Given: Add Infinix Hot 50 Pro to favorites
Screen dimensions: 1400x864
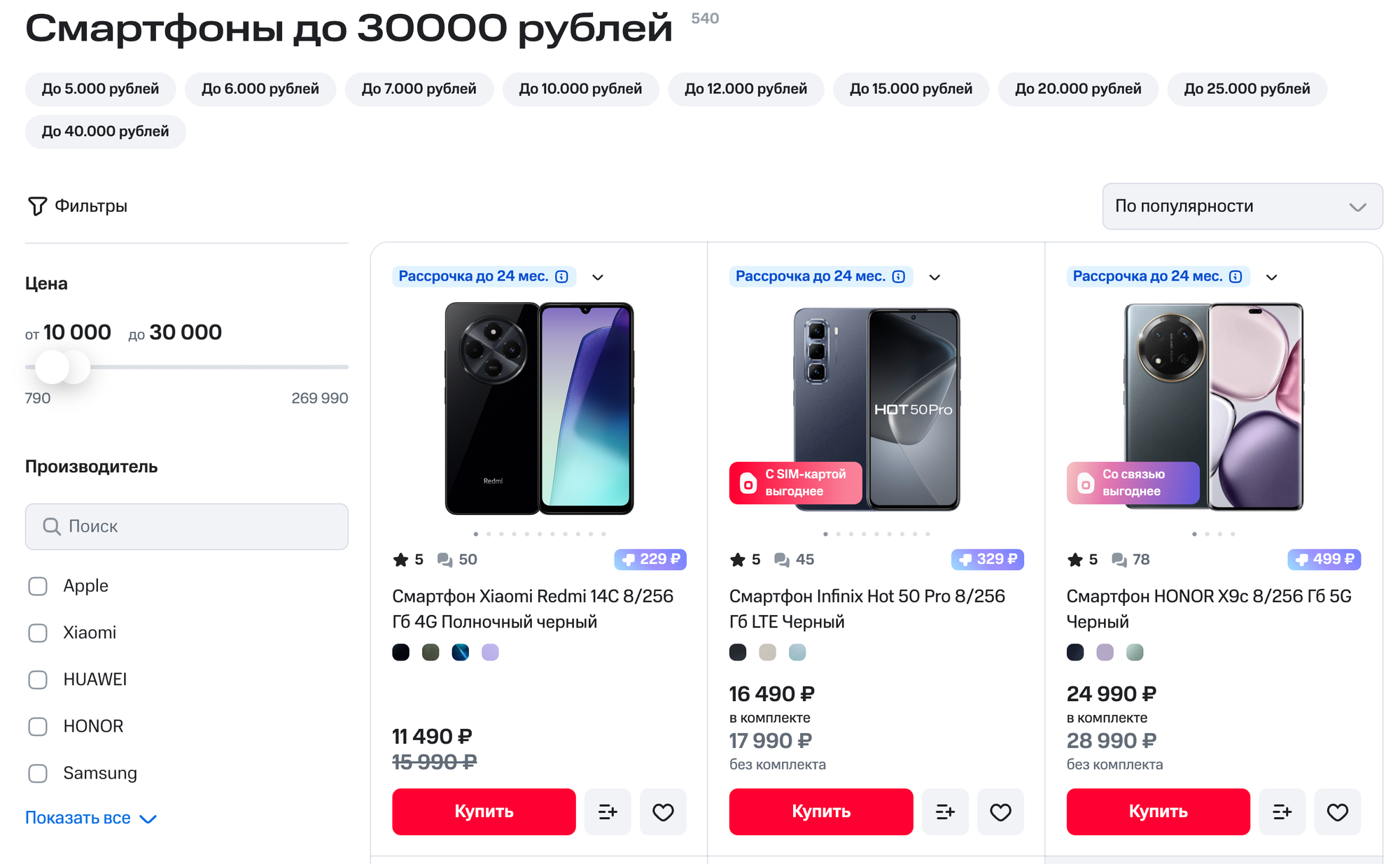Looking at the screenshot, I should tap(1000, 812).
